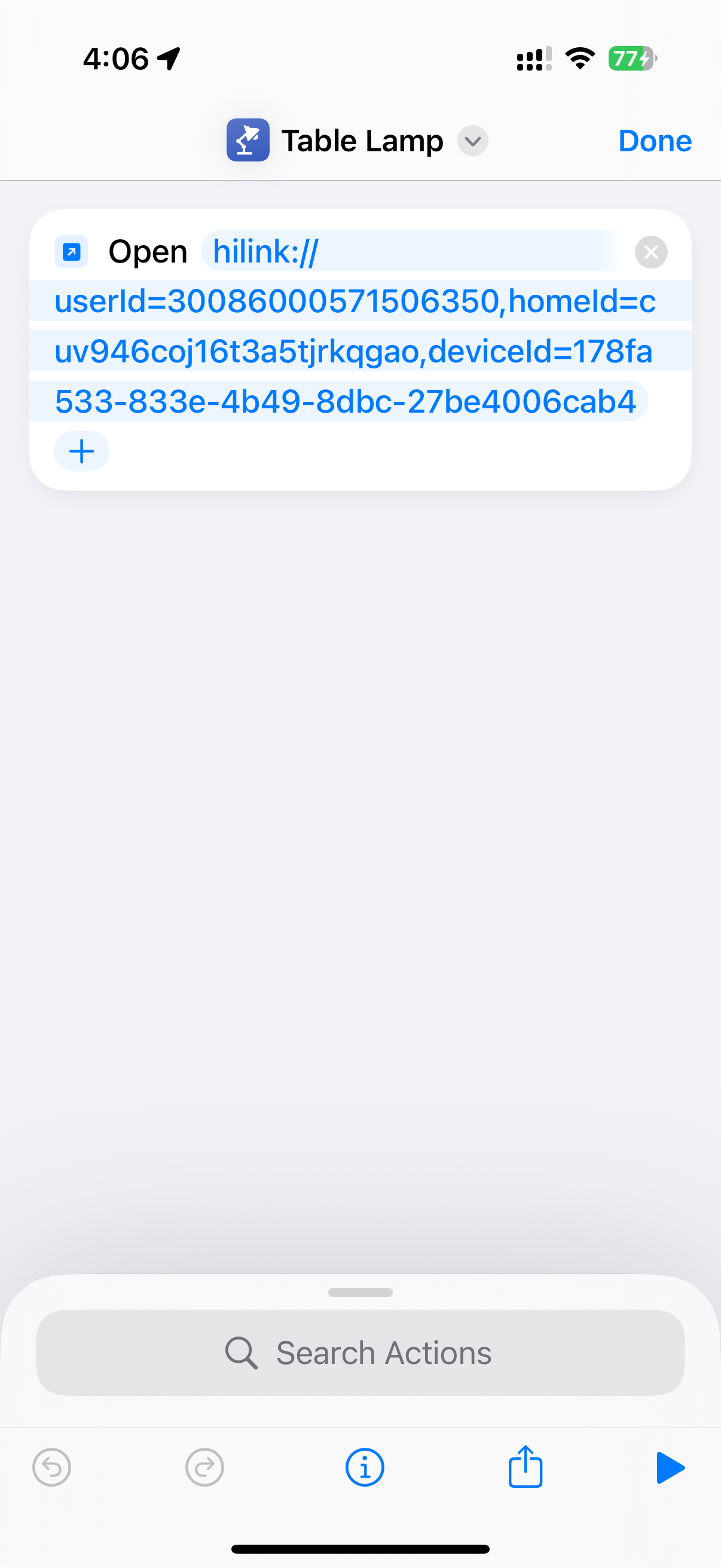721x1568 pixels.
Task: Open the Search Actions field
Action: (360, 1353)
